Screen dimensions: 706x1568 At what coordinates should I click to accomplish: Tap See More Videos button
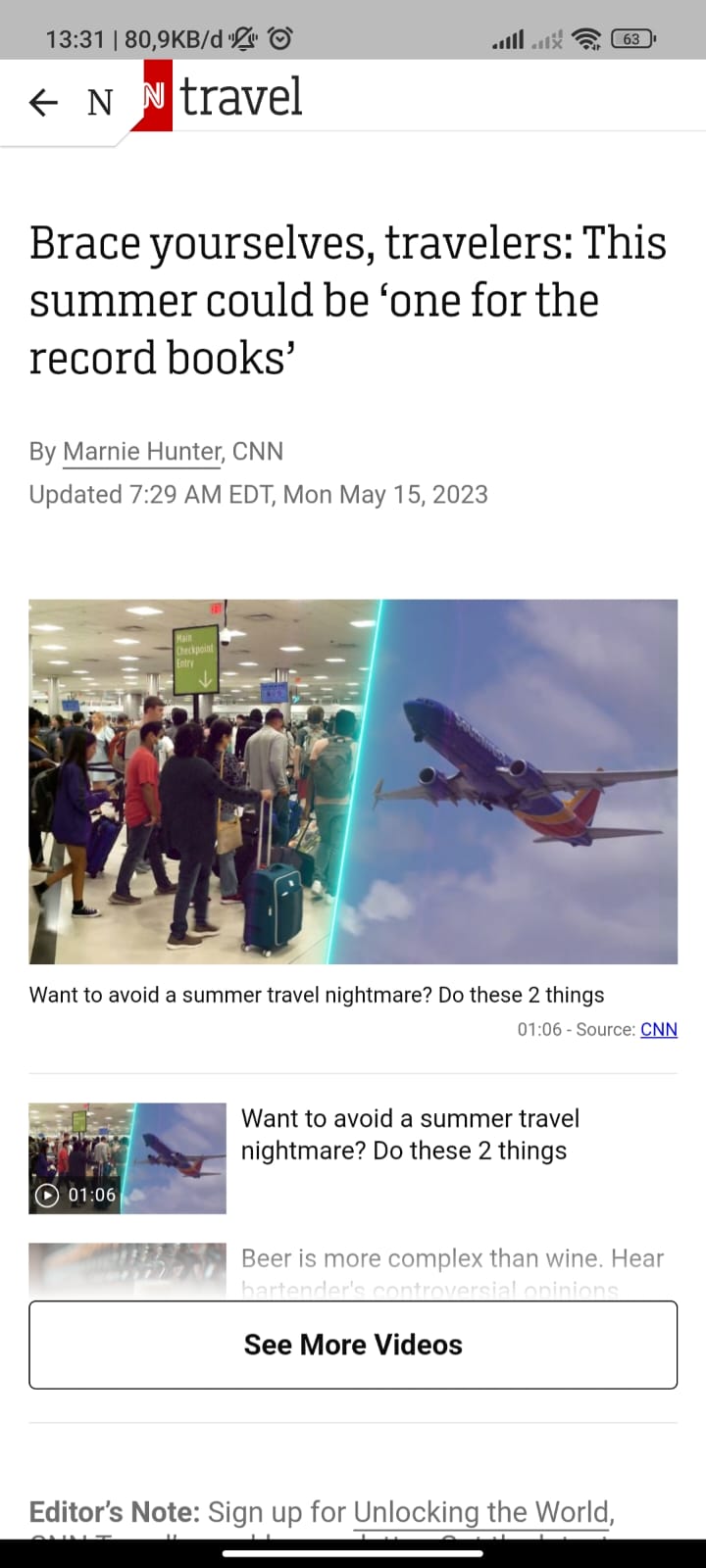pos(353,1345)
